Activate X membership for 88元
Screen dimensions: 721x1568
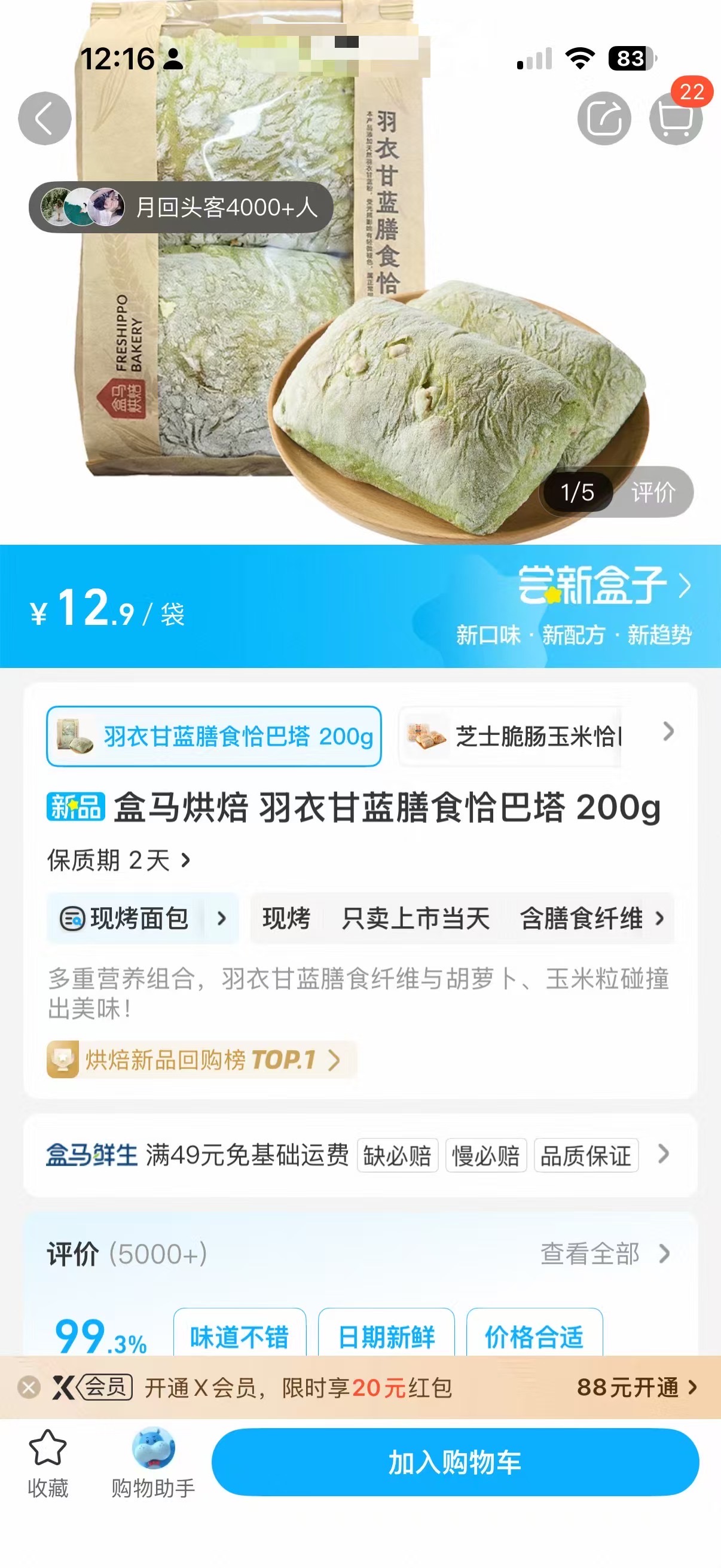[636, 1388]
